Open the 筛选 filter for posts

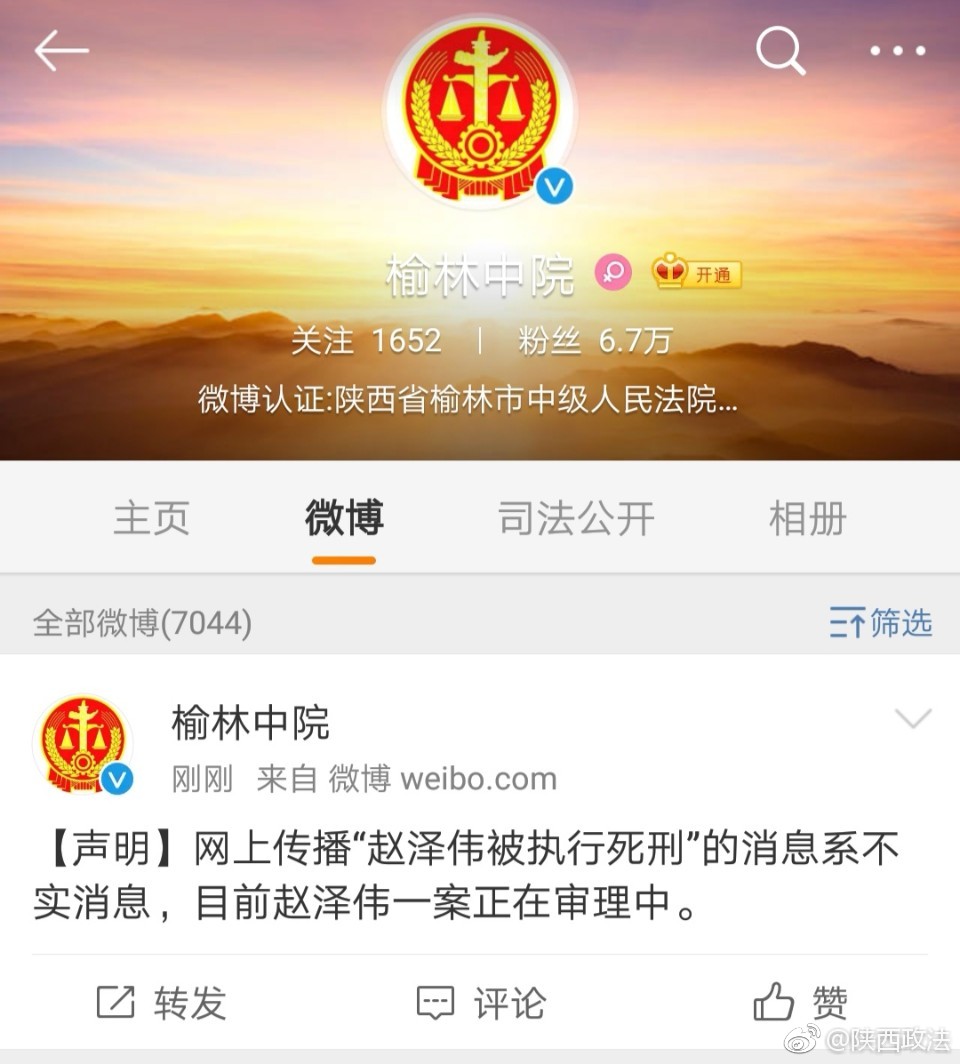coord(880,623)
